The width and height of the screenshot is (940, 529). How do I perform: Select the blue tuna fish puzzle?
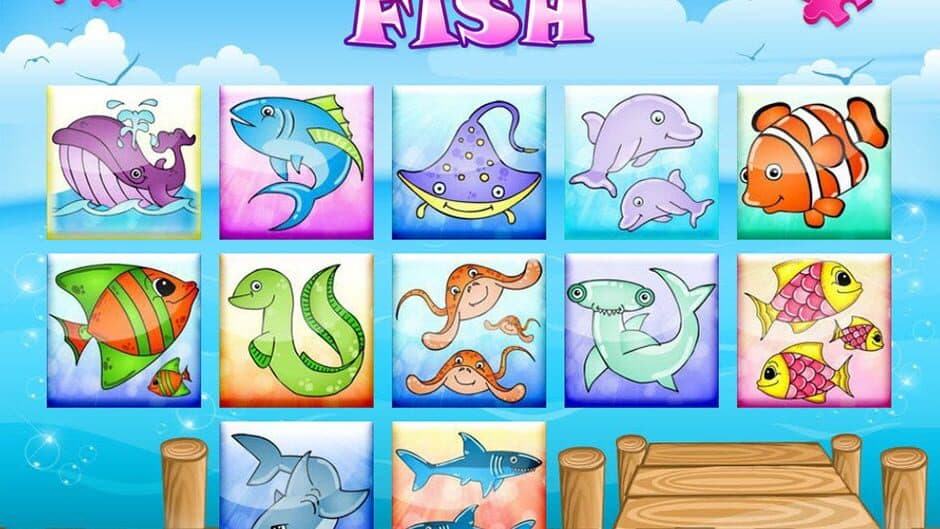pyautogui.click(x=296, y=162)
